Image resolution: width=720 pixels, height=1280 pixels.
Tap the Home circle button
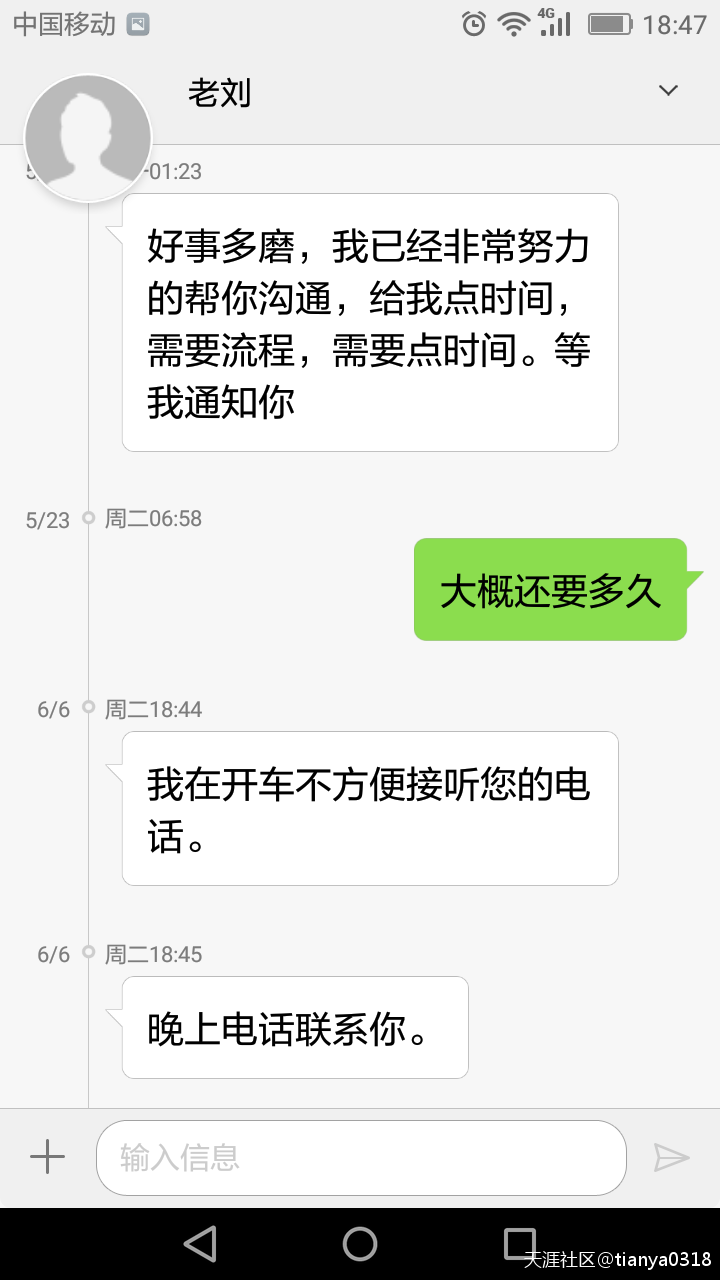[x=360, y=1243]
